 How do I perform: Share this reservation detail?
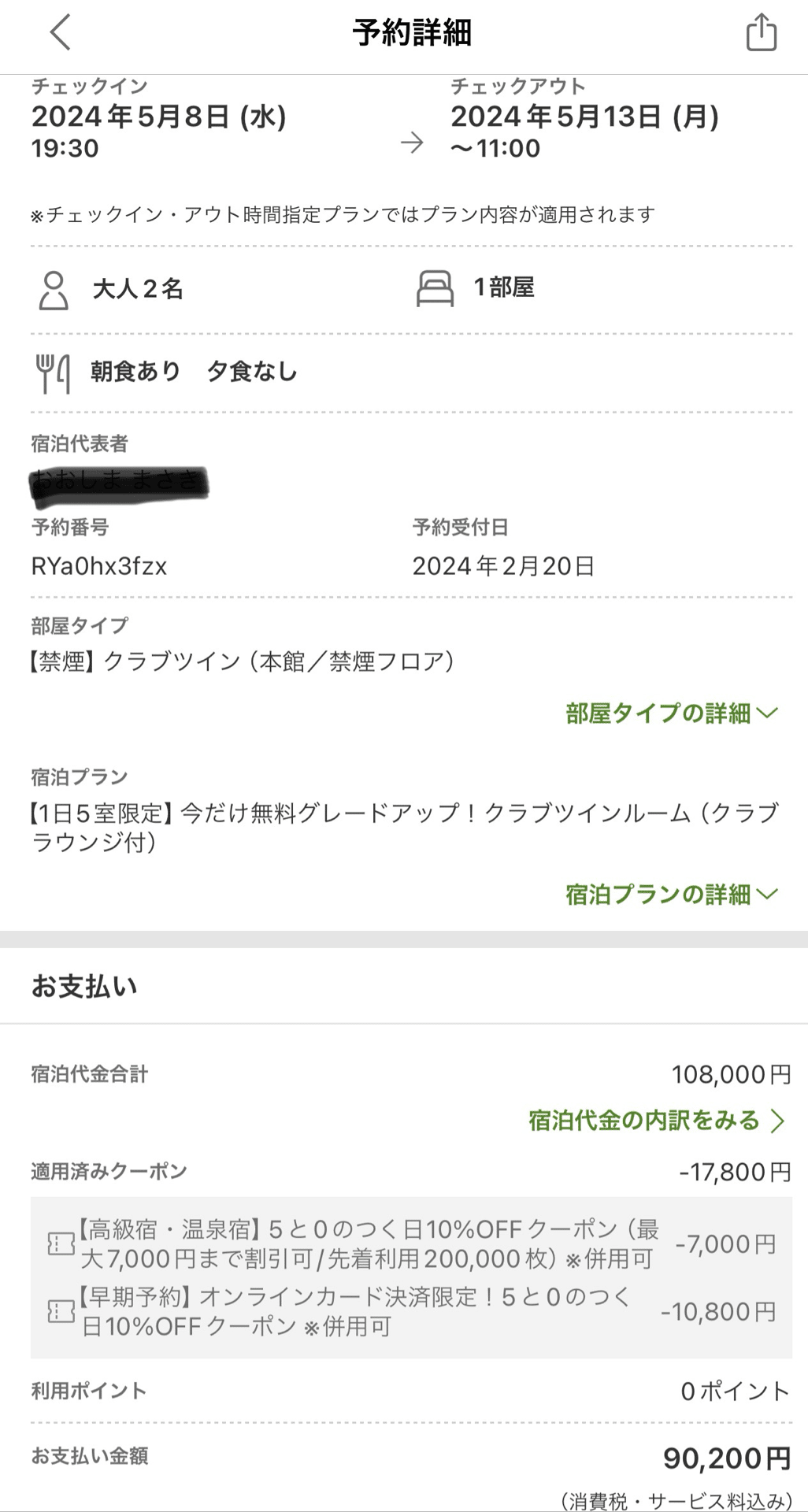(761, 34)
